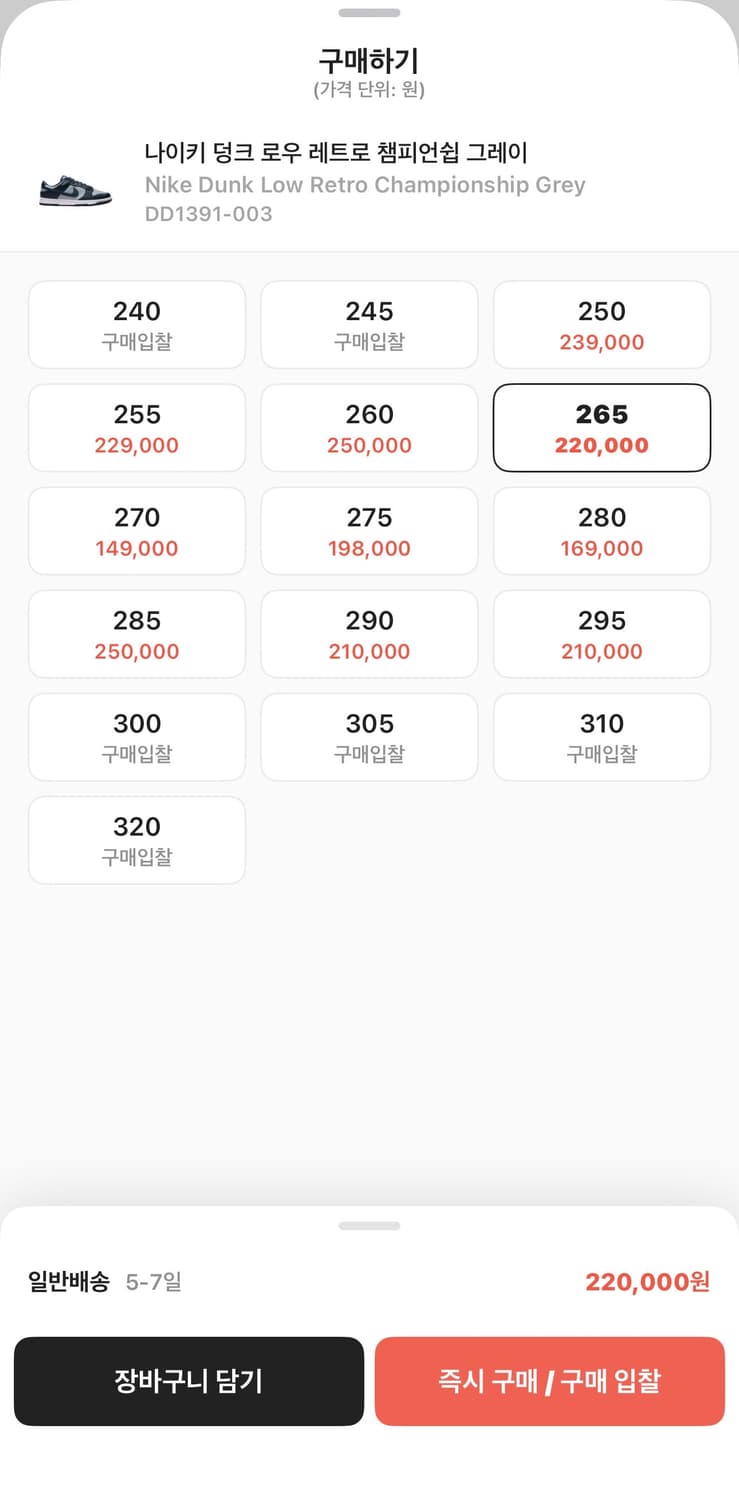The image size is (739, 1500).
Task: Select size 280 priced 169,000
Action: [601, 531]
